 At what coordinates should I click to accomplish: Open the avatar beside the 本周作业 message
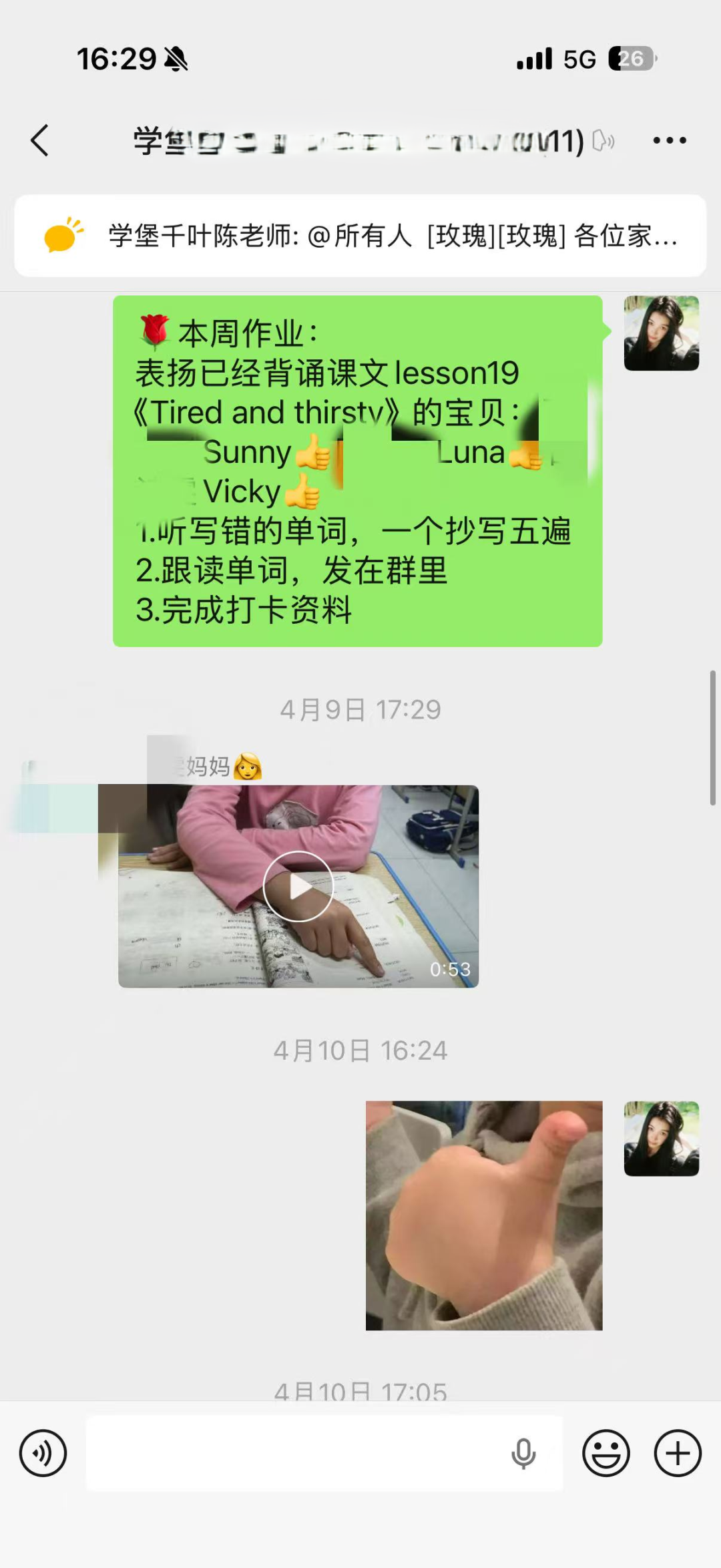[661, 333]
